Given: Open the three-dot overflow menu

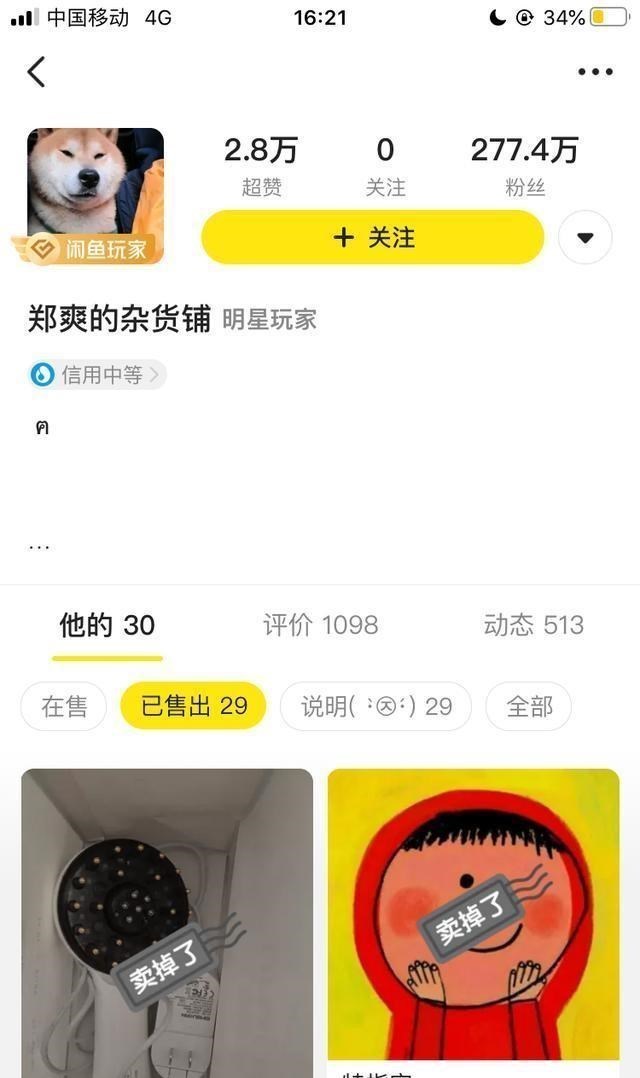Looking at the screenshot, I should (x=595, y=72).
